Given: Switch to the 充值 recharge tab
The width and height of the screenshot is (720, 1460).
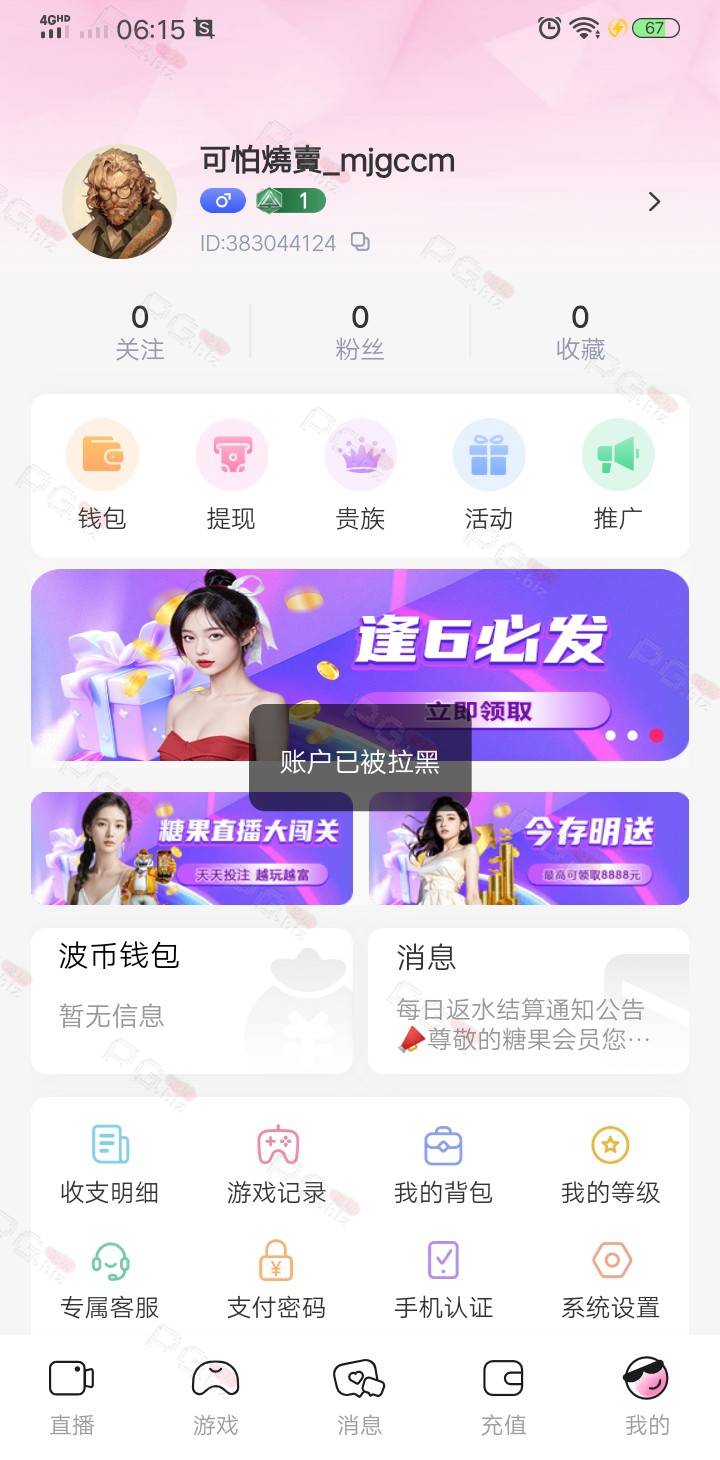Looking at the screenshot, I should pos(503,1397).
